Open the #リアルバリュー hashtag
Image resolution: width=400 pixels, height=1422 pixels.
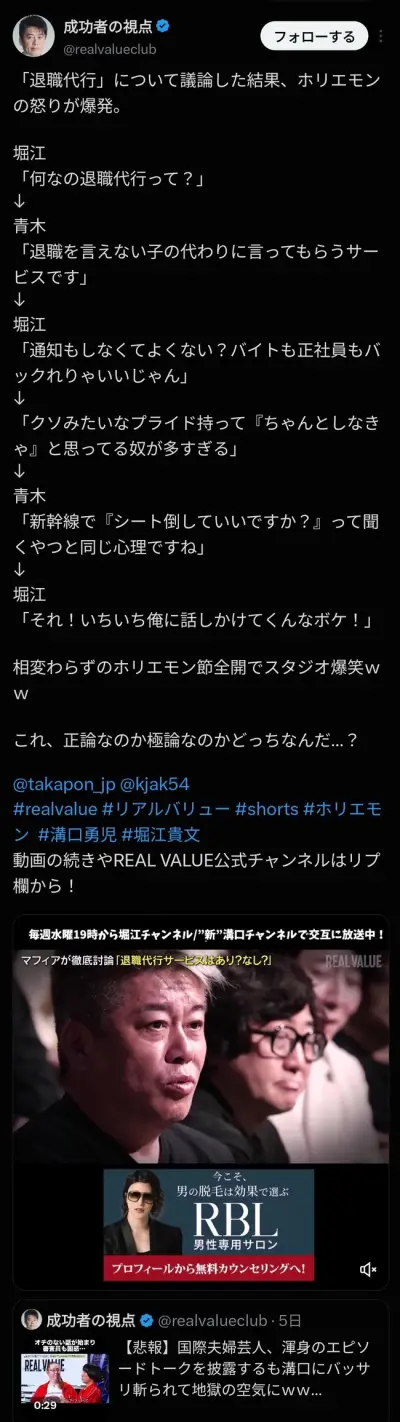(x=166, y=809)
